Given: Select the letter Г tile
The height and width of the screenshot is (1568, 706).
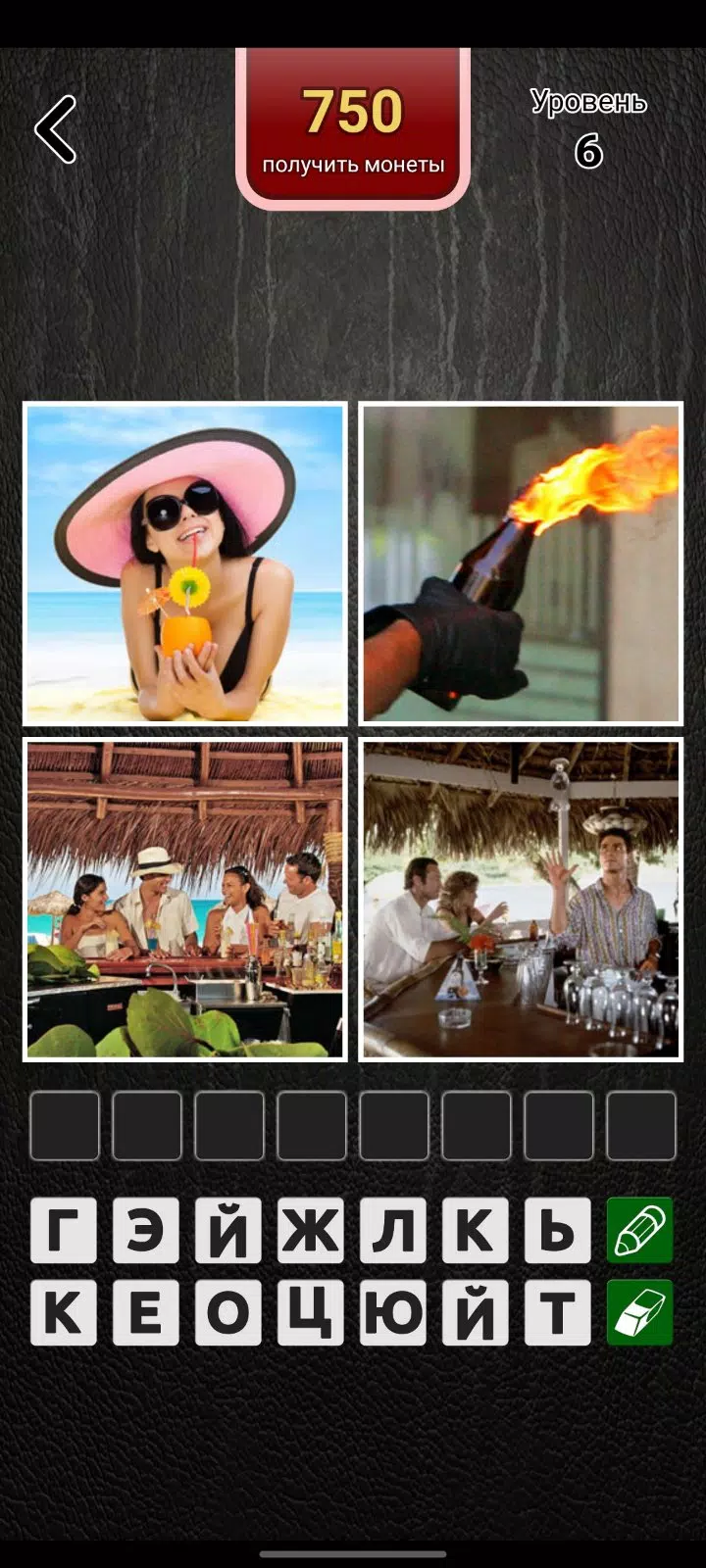Looking at the screenshot, I should pos(64,1230).
